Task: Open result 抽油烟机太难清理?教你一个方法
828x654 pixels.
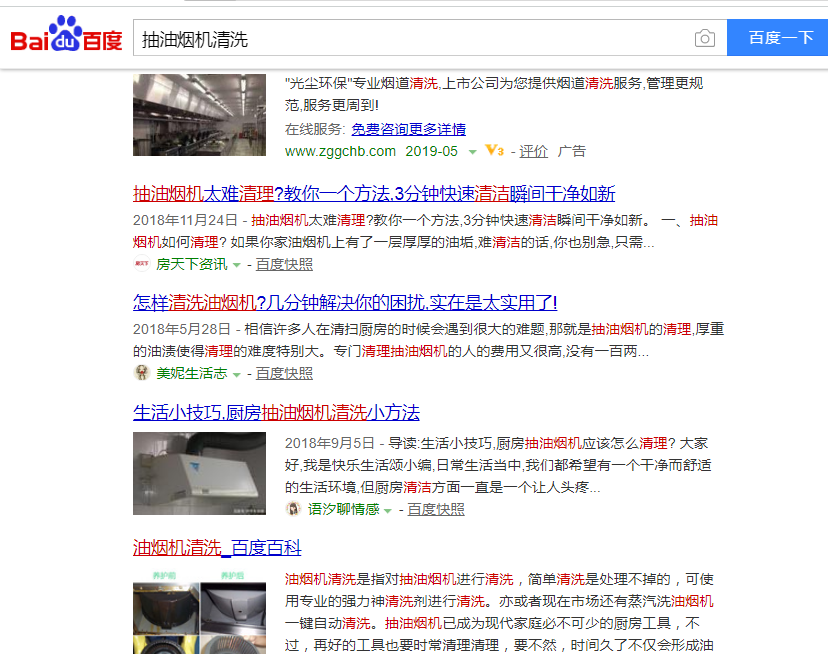Action: click(374, 194)
